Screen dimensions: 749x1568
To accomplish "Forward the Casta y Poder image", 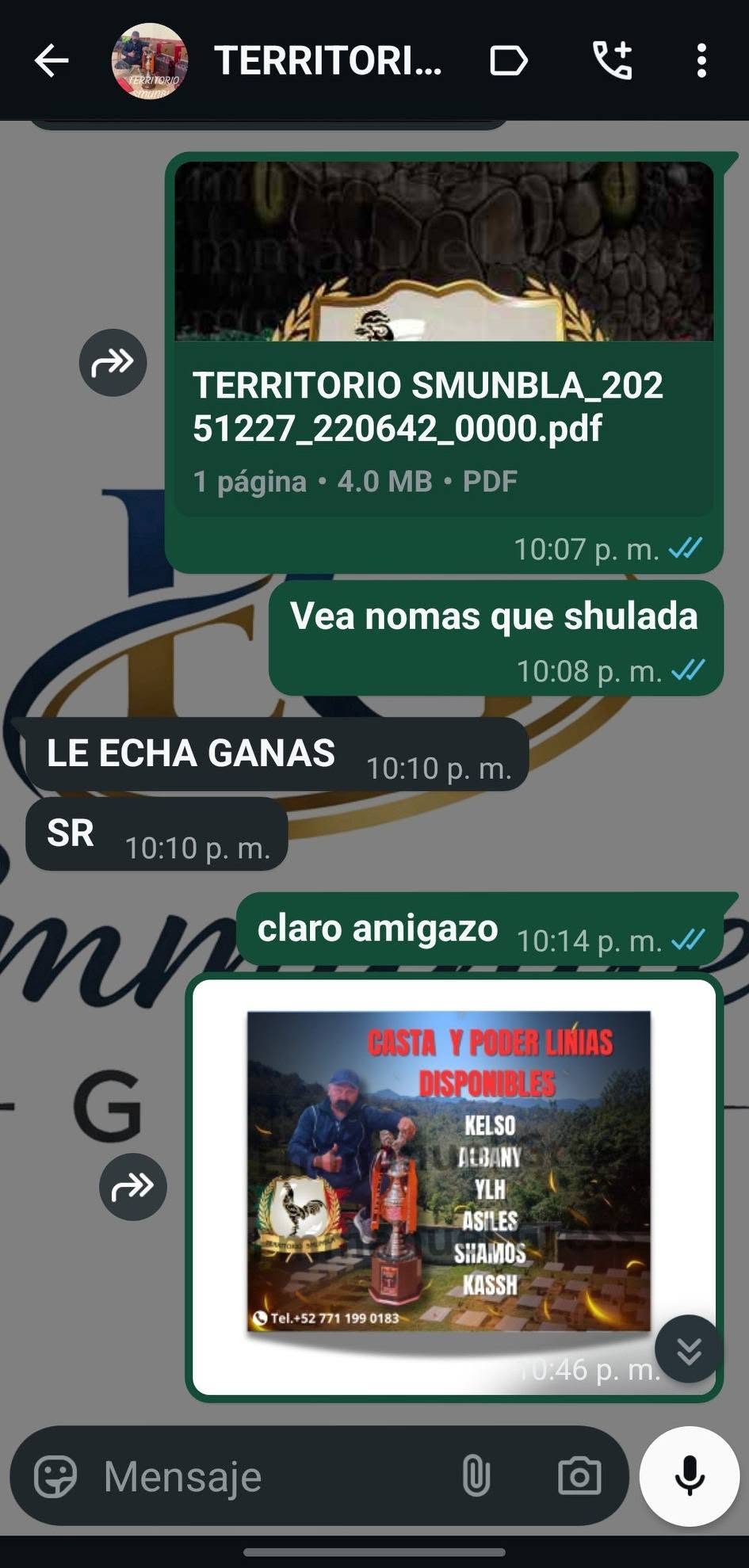I will [132, 1186].
